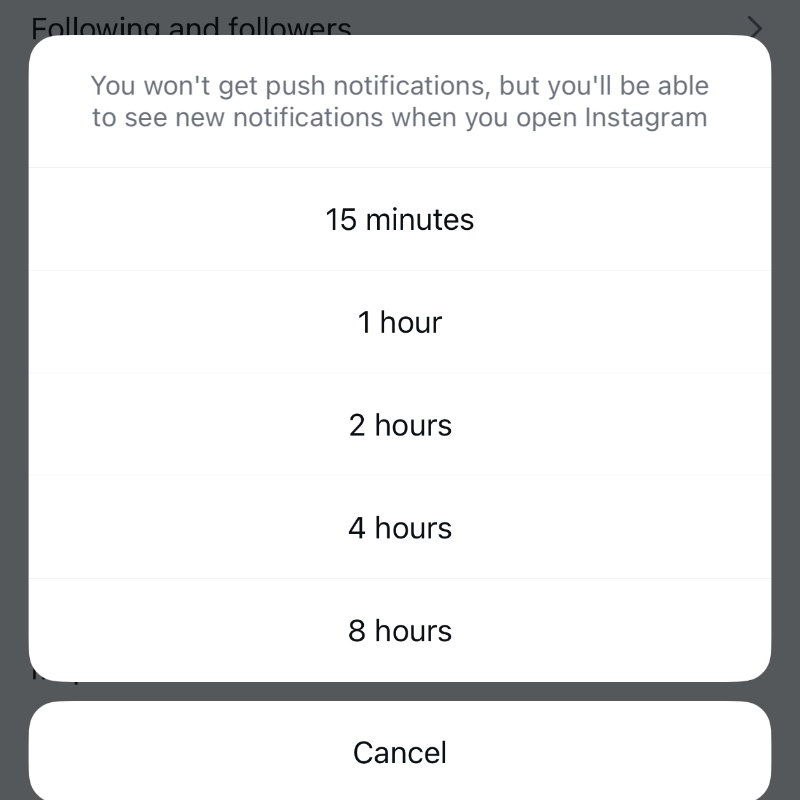Select the 1 hour pause option
800x800 pixels.
[x=400, y=322]
